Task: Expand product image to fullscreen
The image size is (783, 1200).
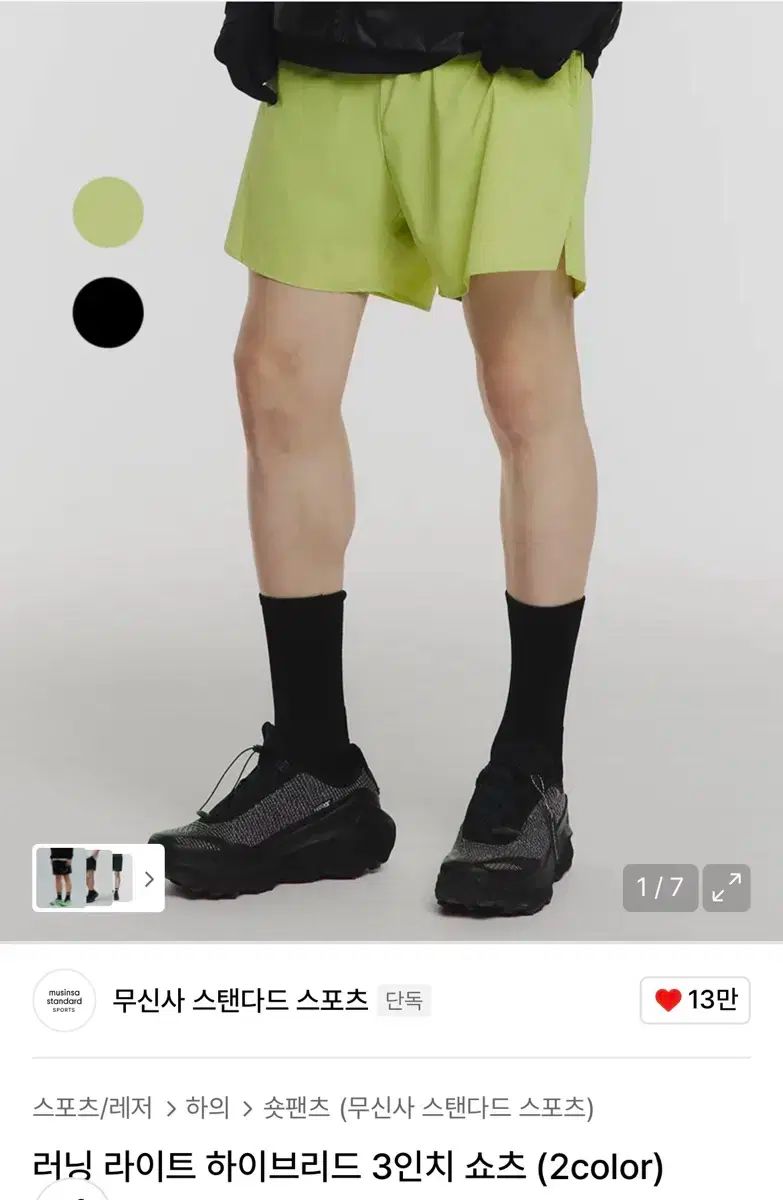Action: tap(726, 887)
